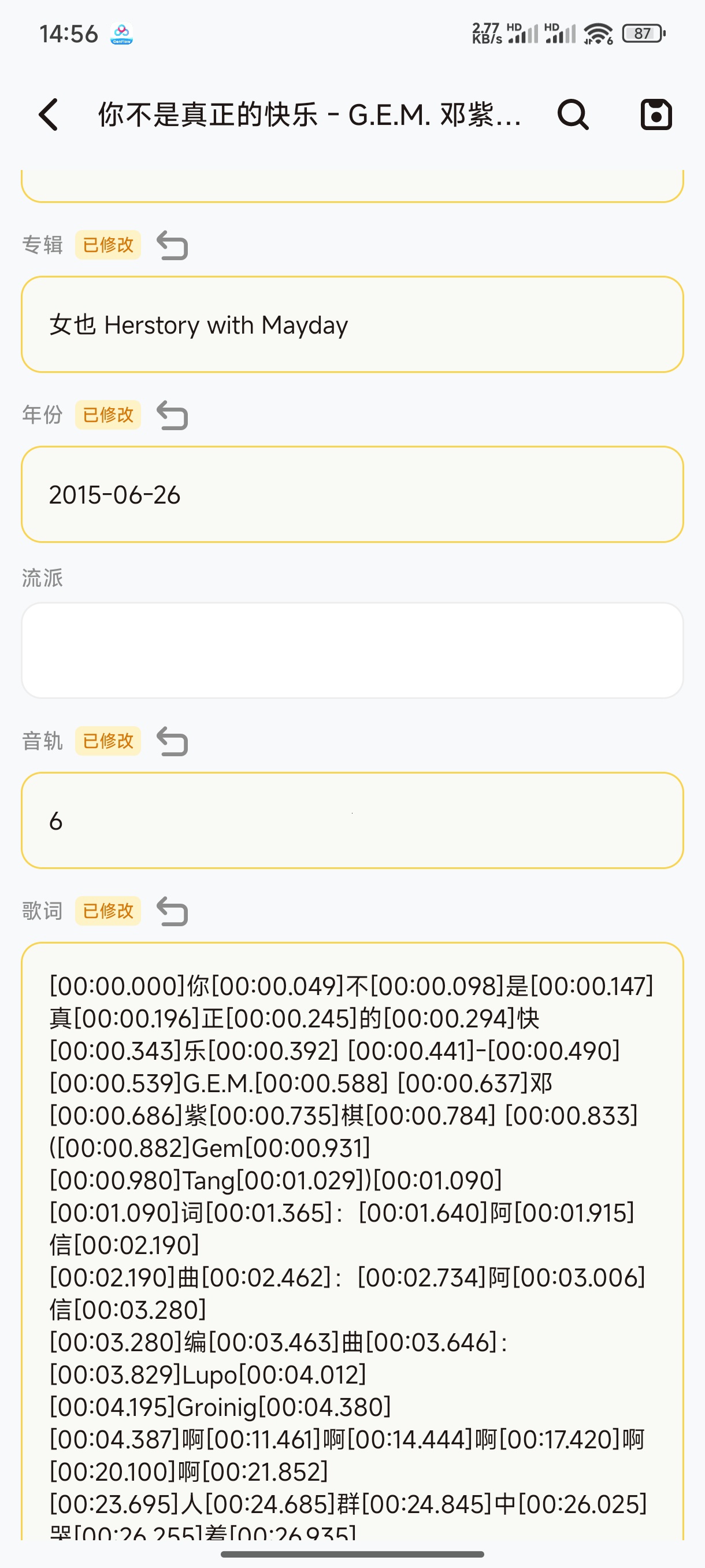Tap the 已修改 badge beside 音轨
The image size is (705, 1568).
click(107, 741)
